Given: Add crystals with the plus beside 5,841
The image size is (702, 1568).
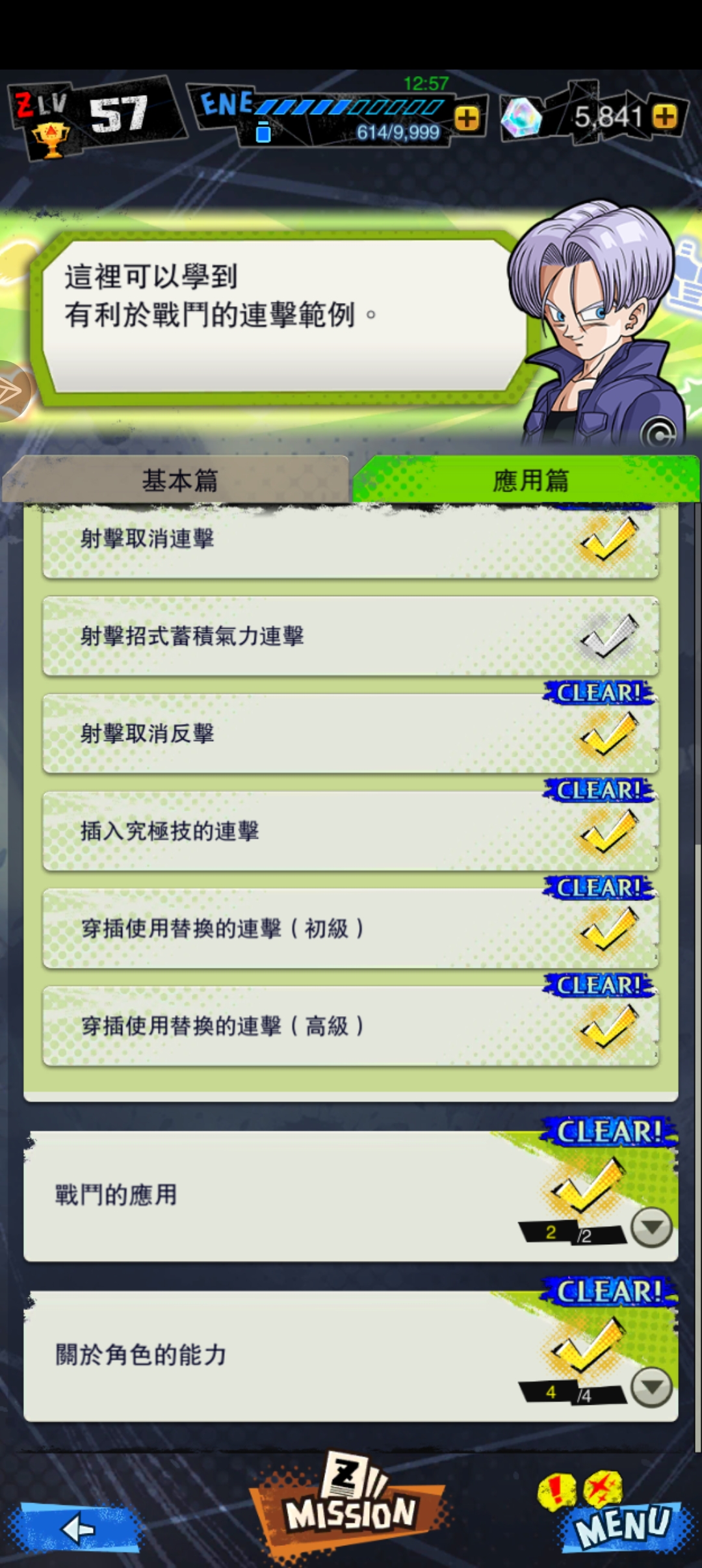Looking at the screenshot, I should point(664,118).
